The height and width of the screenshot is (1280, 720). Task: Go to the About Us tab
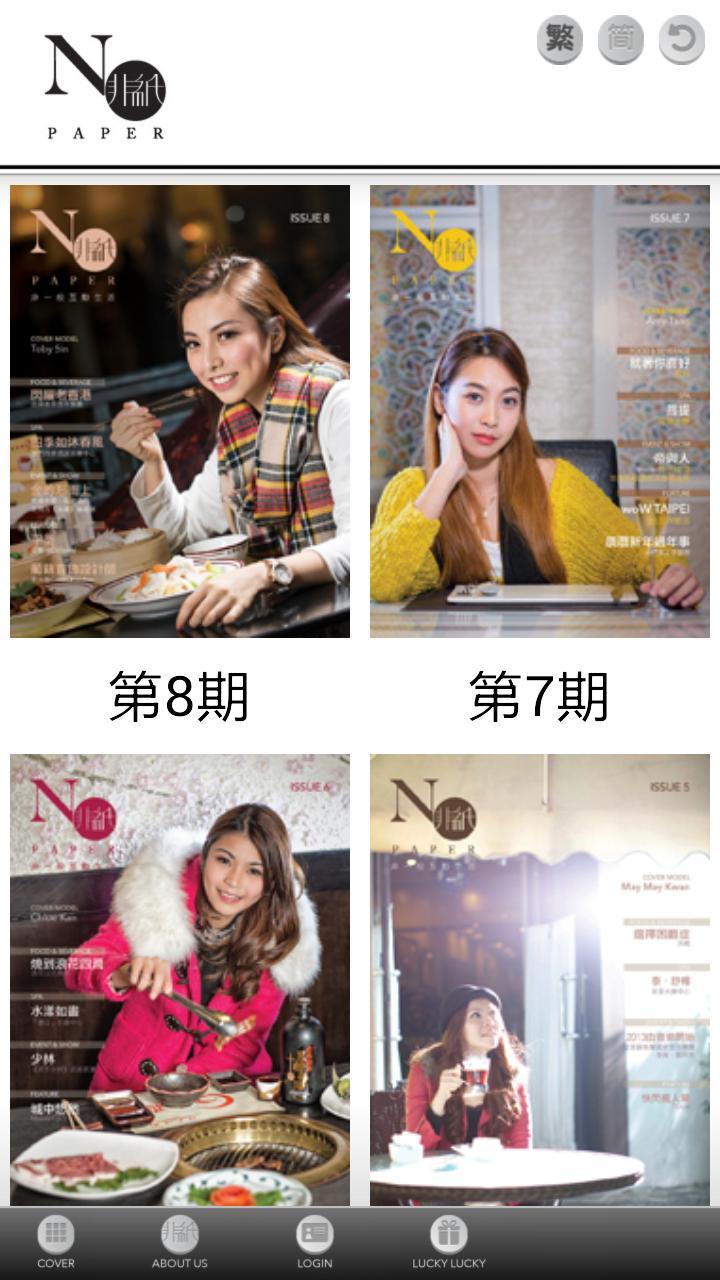pos(180,1243)
